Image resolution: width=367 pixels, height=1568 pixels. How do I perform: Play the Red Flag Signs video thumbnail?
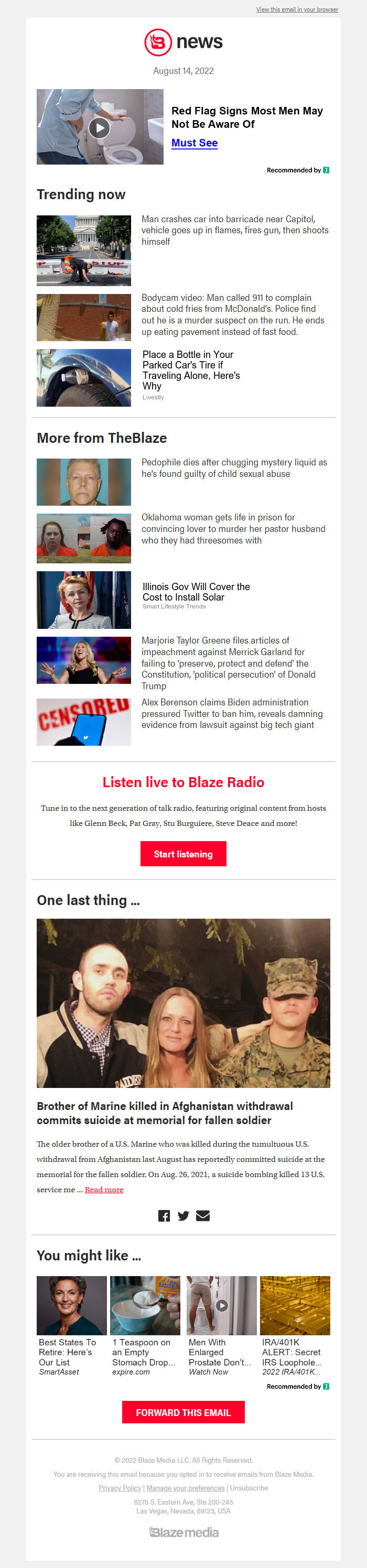pyautogui.click(x=100, y=127)
